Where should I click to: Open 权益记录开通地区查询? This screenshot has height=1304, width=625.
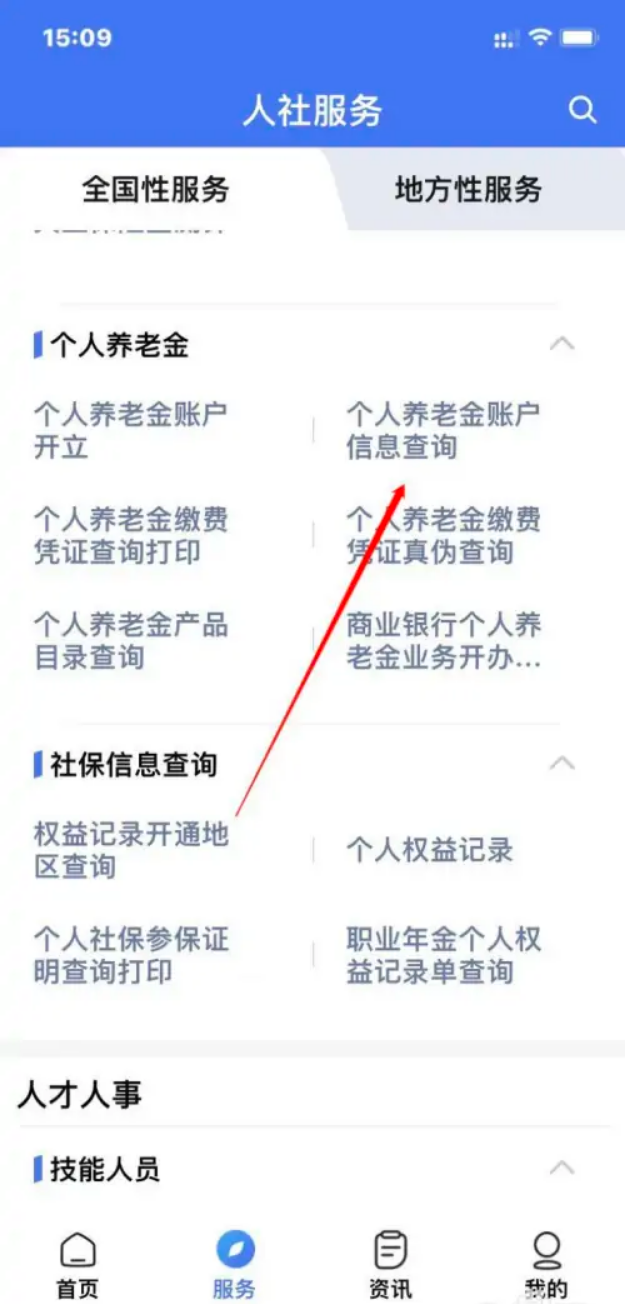pyautogui.click(x=130, y=849)
